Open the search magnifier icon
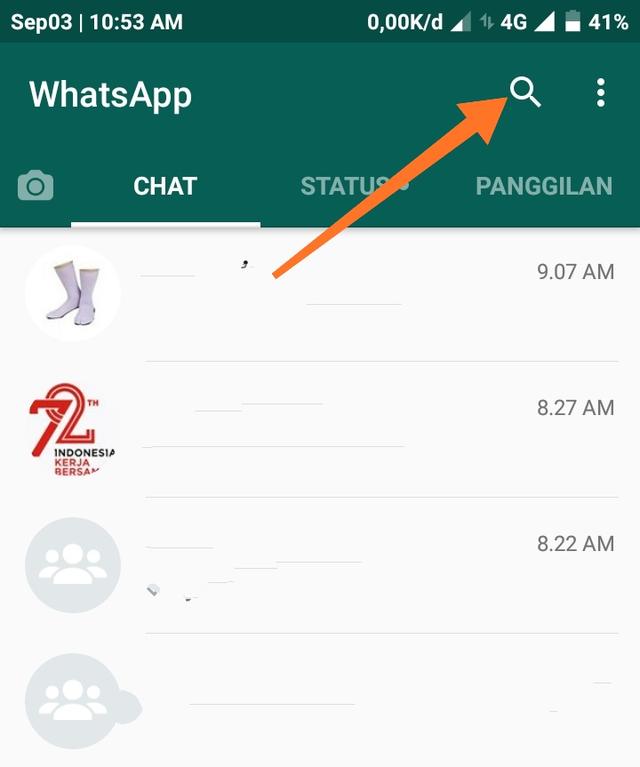Screen dimensions: 640x767 point(525,93)
